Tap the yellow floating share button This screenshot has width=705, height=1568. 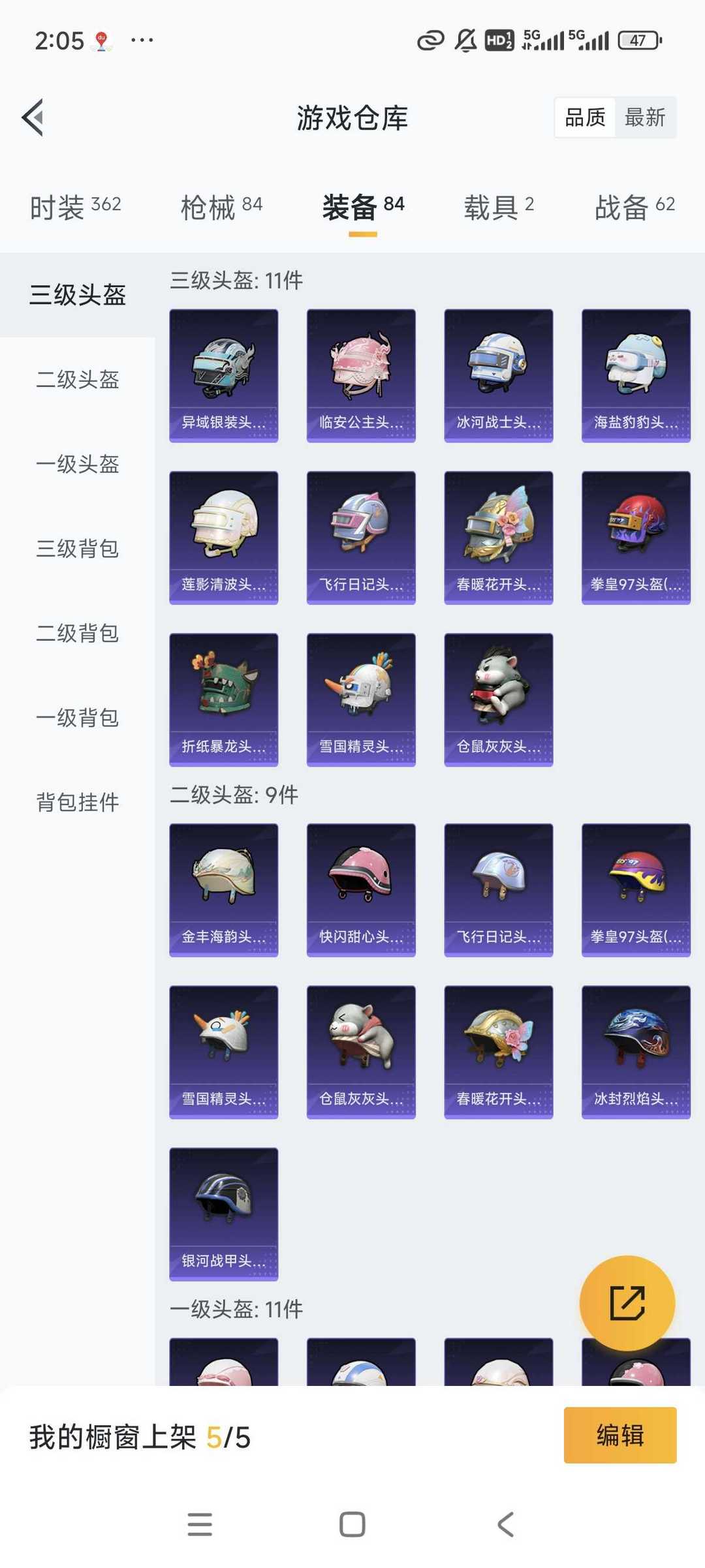tap(627, 1303)
